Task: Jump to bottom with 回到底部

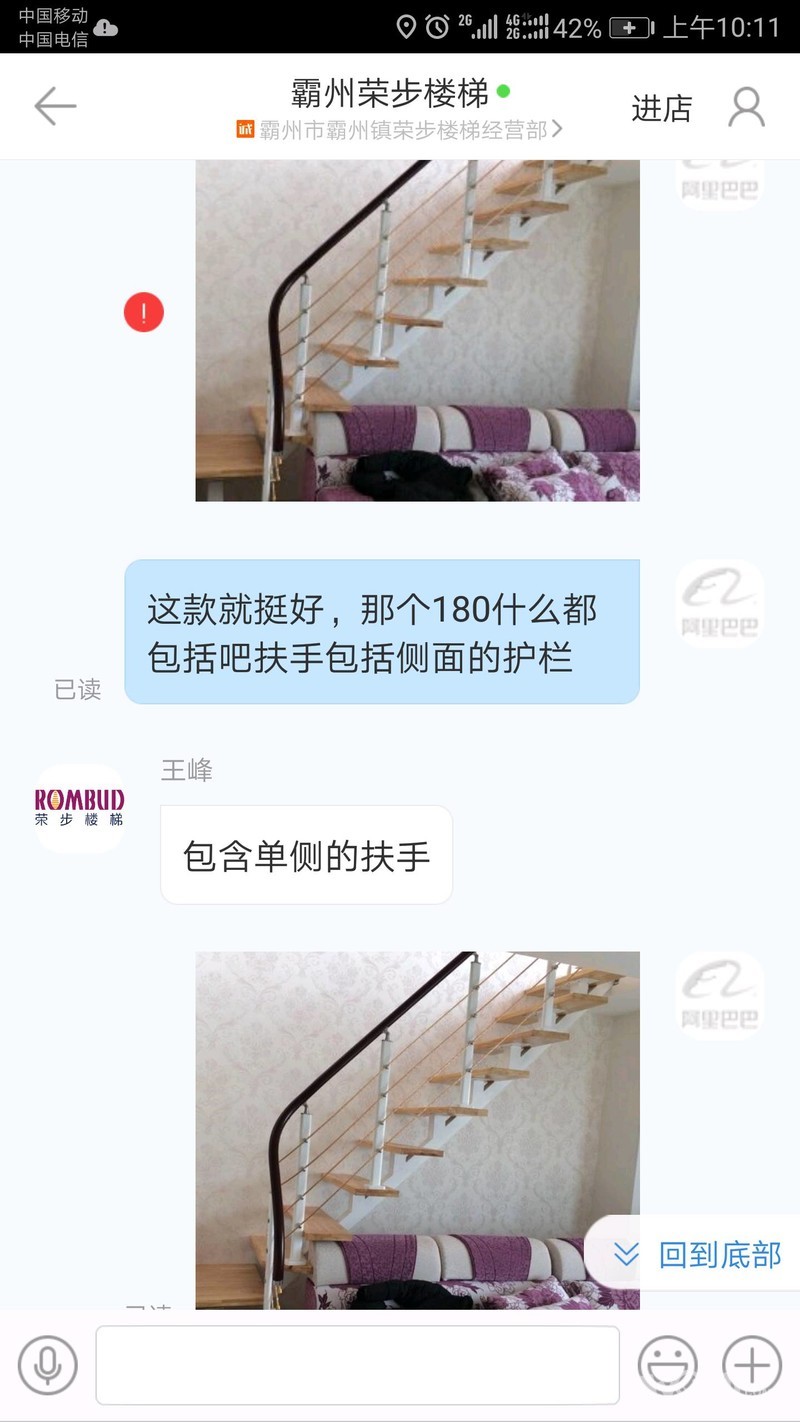Action: coord(697,1254)
